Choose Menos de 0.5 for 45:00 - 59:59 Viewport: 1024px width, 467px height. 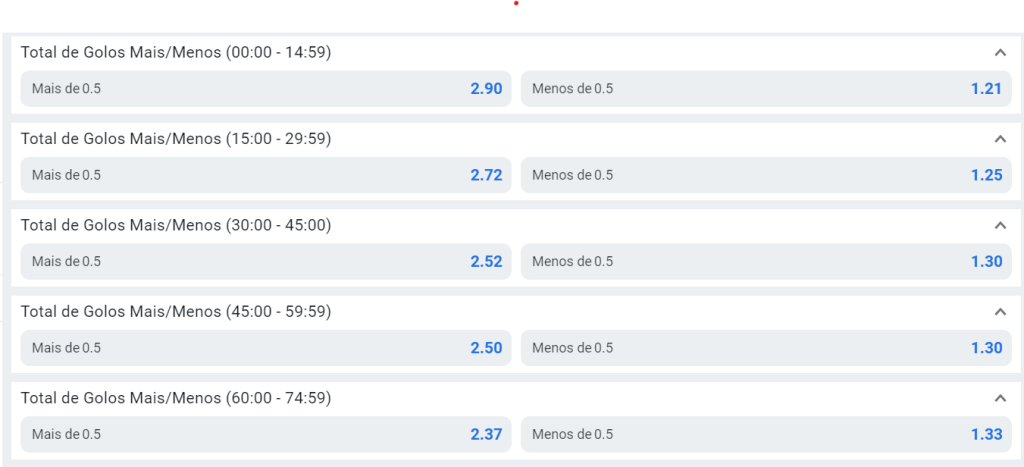coord(766,348)
